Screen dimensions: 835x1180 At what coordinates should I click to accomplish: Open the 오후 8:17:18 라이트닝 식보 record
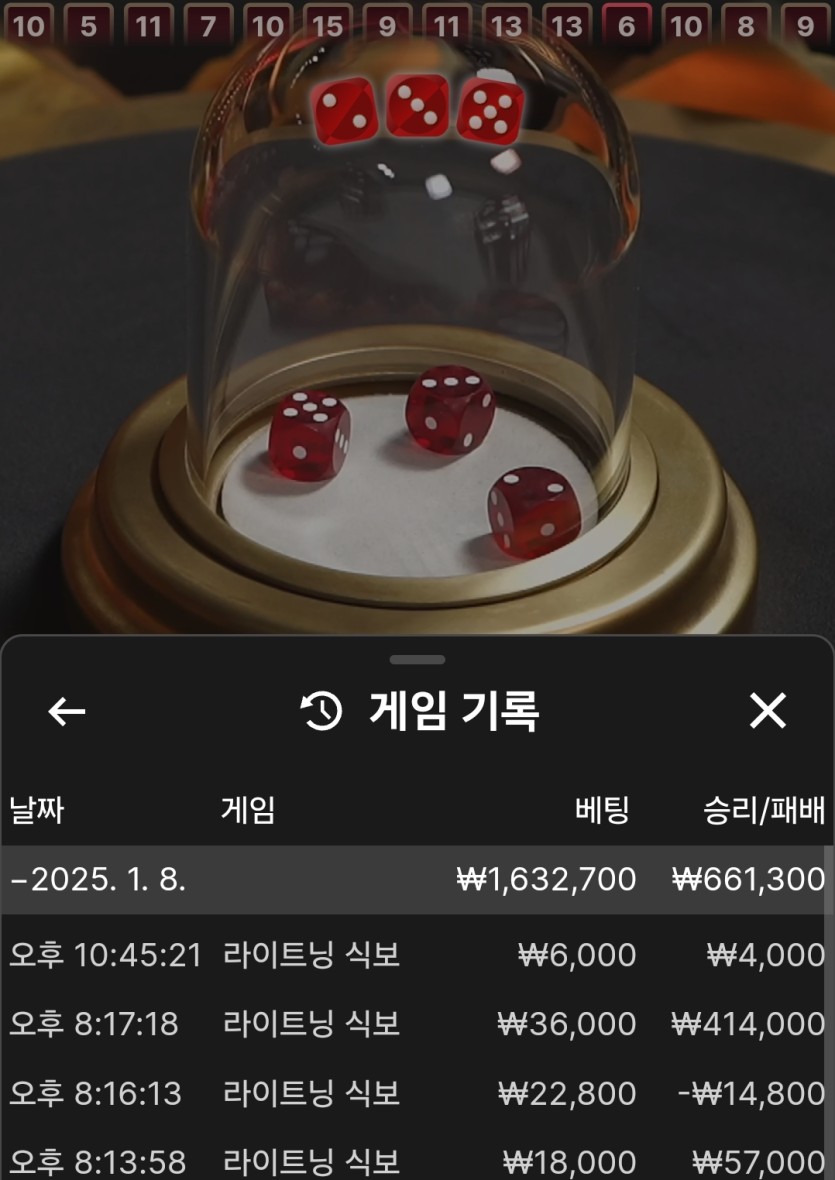pos(415,1024)
